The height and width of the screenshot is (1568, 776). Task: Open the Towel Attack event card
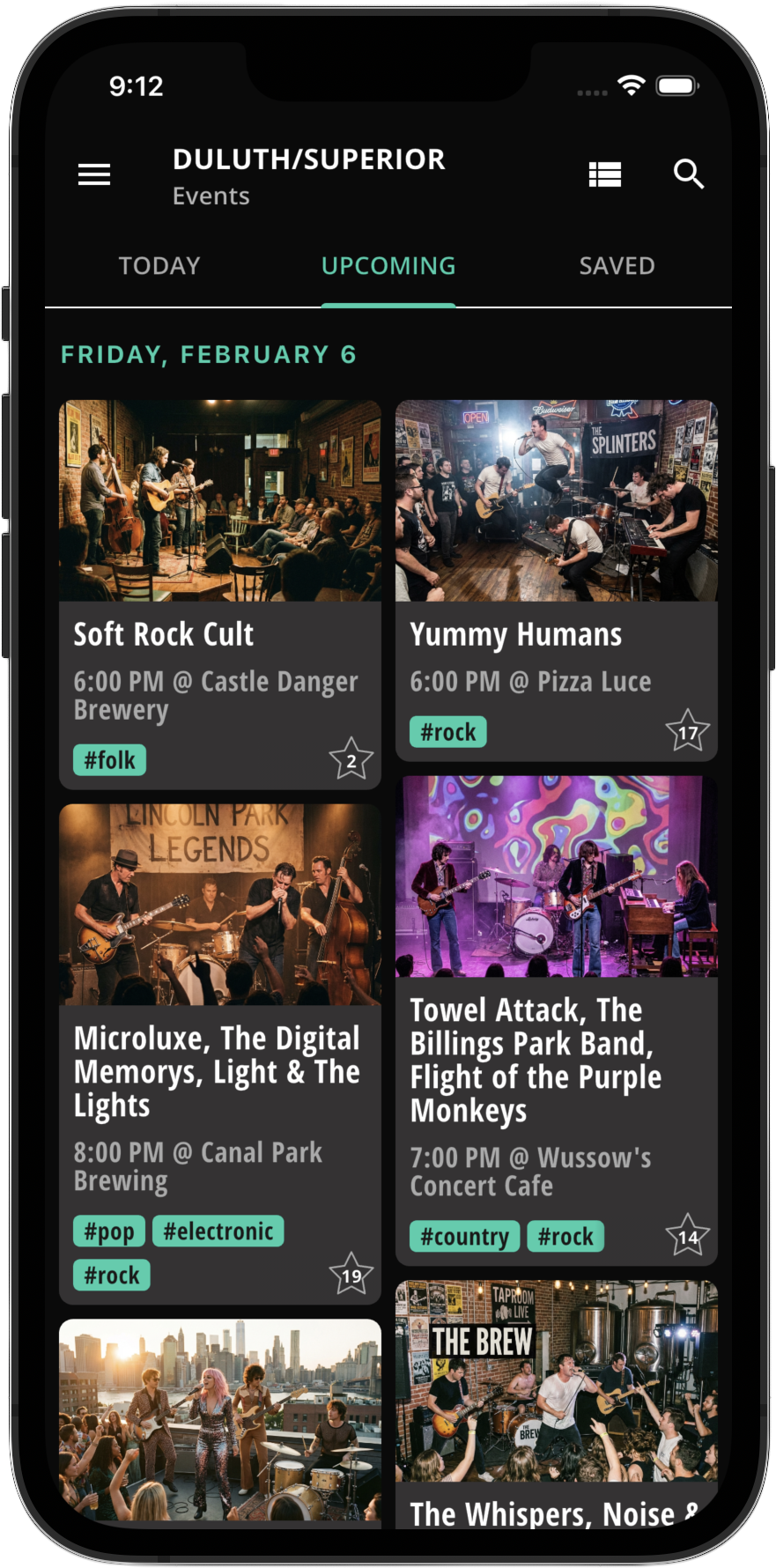pyautogui.click(x=556, y=969)
